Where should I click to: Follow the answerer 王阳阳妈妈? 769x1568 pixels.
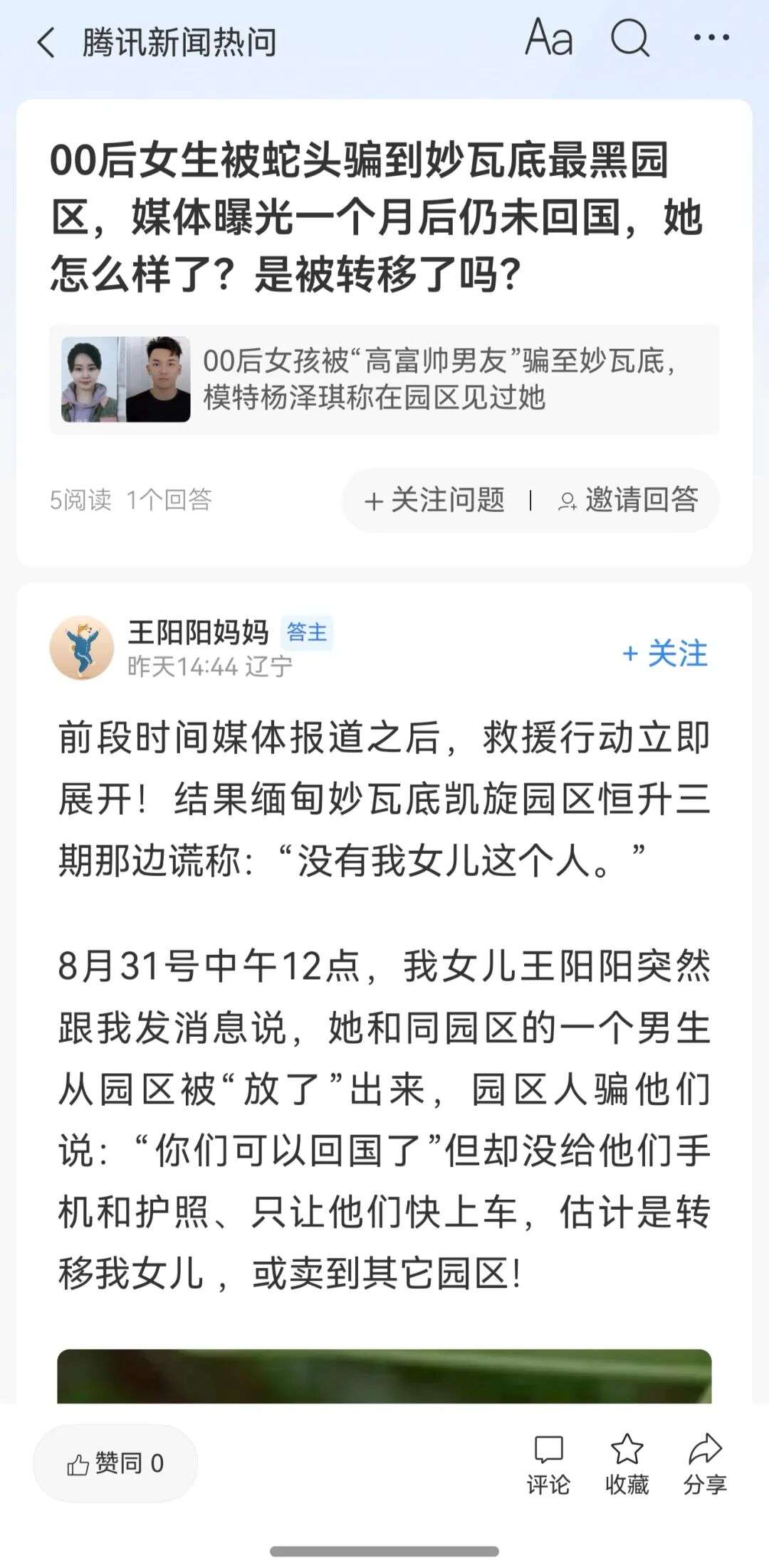(x=665, y=653)
